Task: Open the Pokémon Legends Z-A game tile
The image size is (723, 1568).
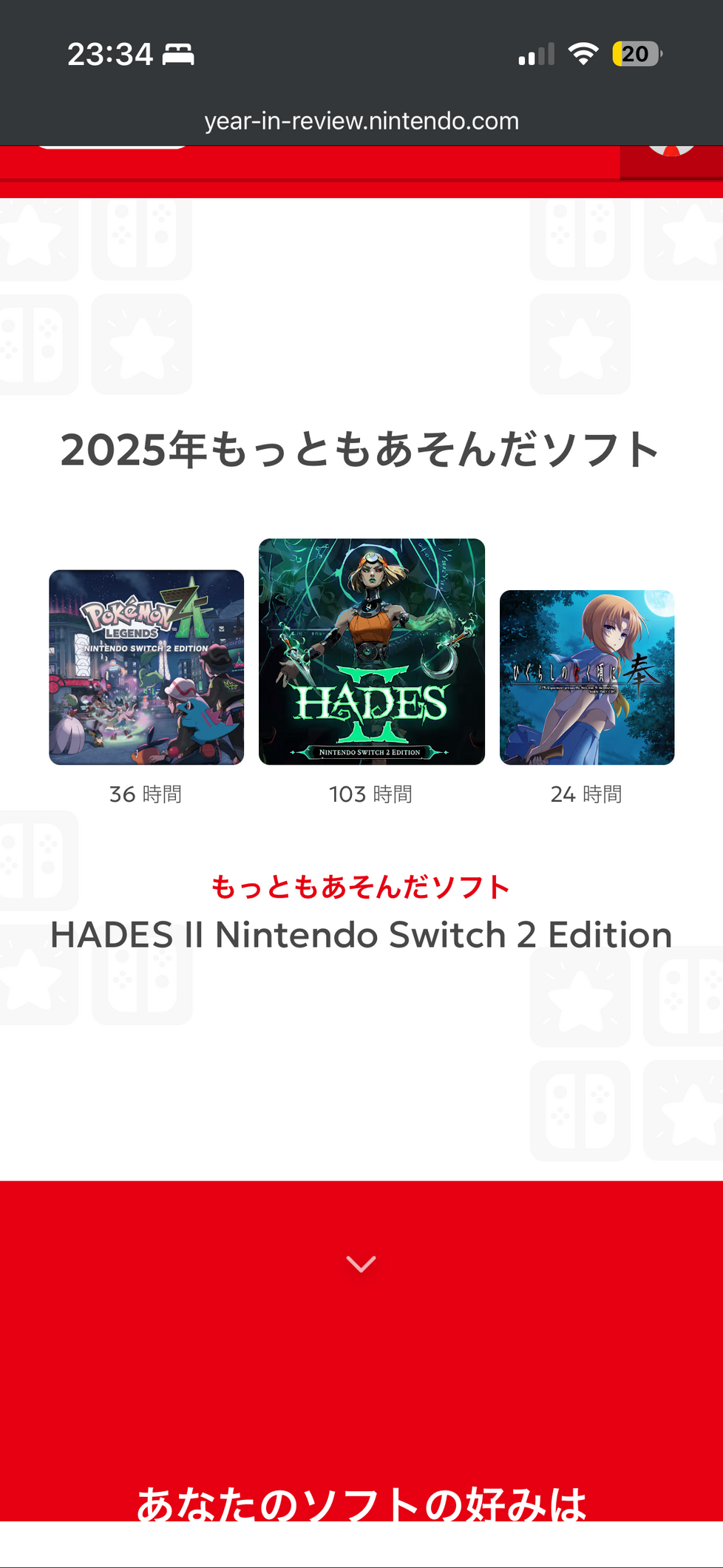Action: (146, 667)
